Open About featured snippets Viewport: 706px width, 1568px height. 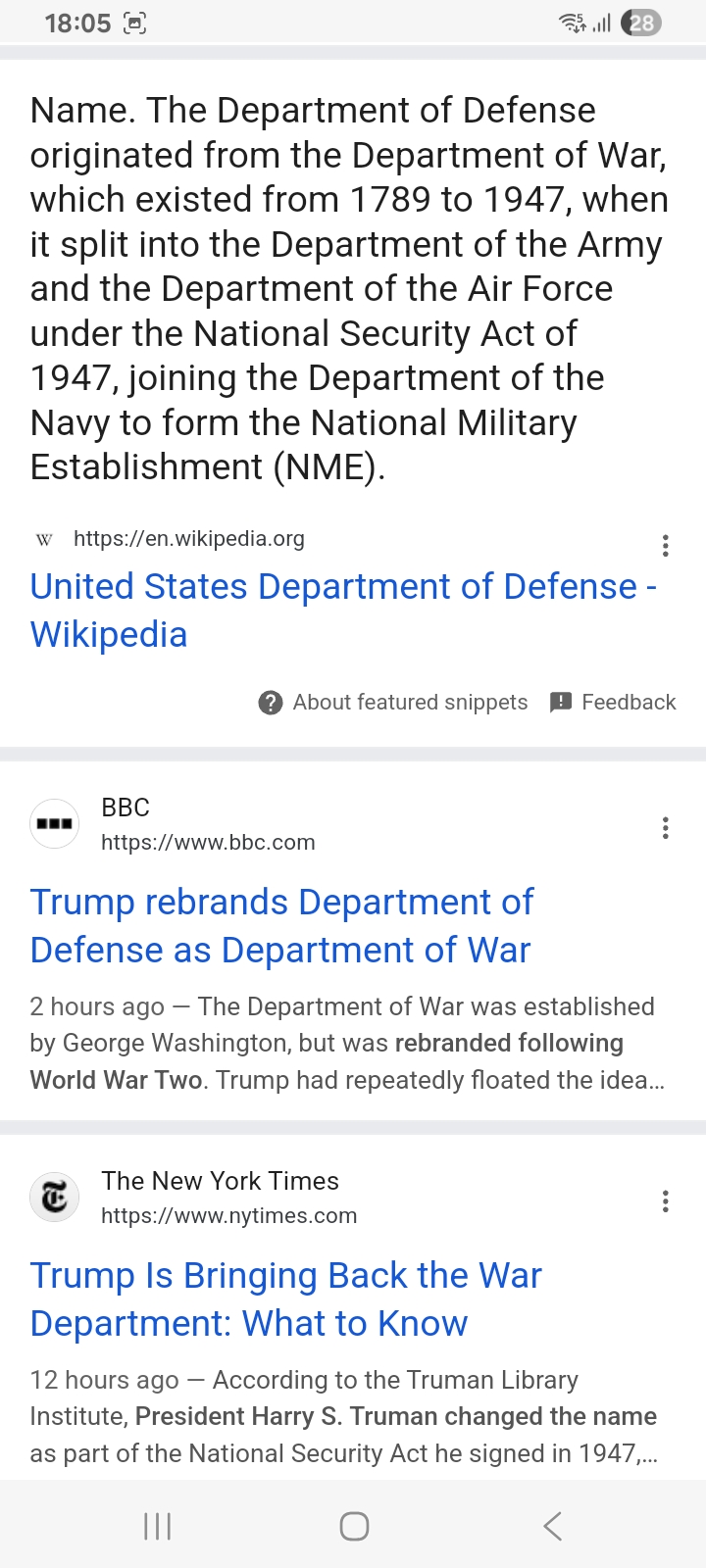(x=393, y=702)
